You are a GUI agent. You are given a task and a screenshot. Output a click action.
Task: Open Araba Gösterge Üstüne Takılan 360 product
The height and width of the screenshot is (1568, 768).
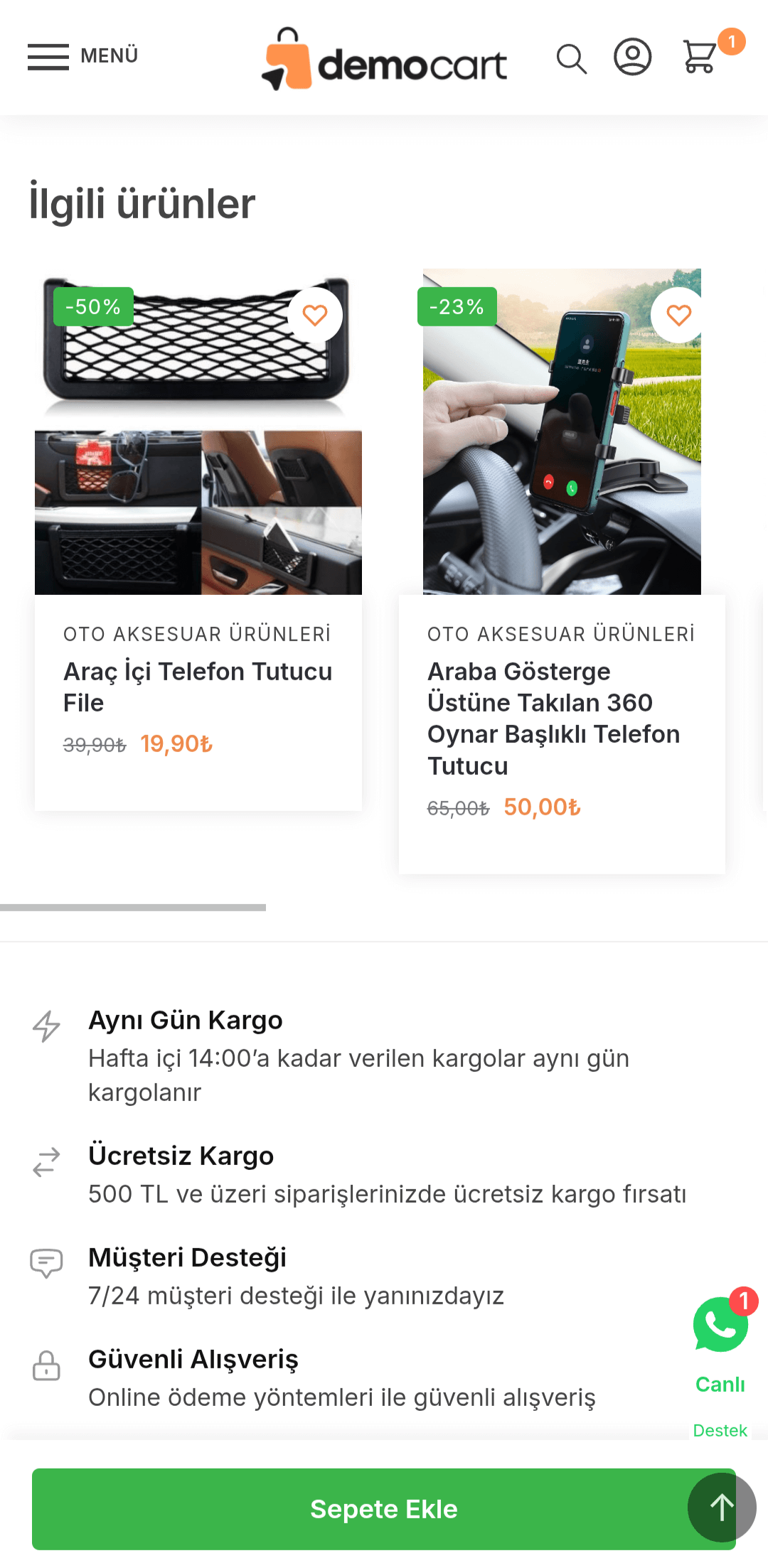[x=553, y=718]
